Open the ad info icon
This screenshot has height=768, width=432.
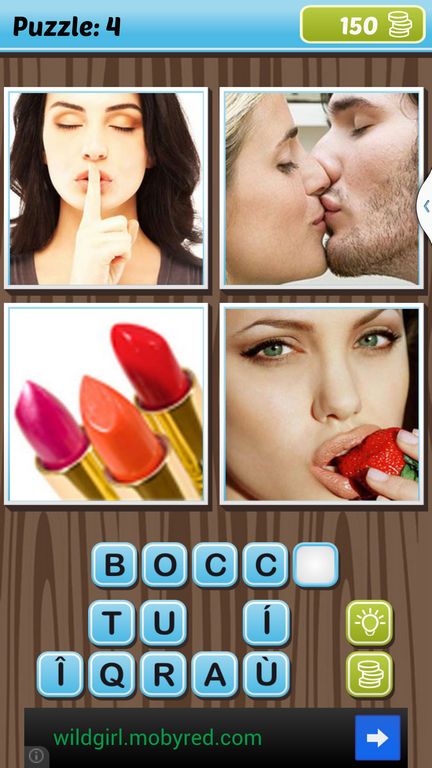coord(36,756)
